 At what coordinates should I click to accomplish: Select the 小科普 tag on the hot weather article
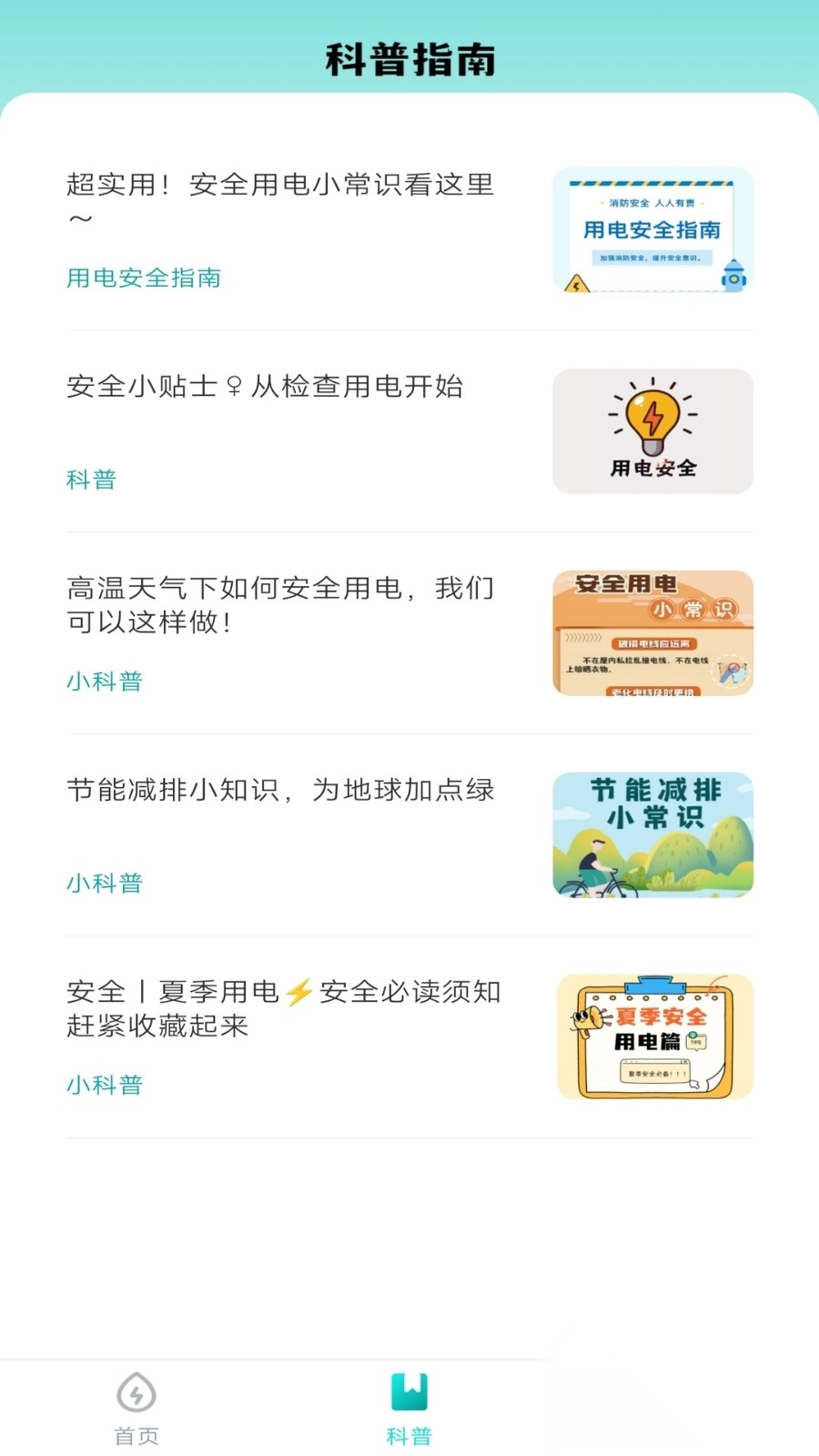[105, 682]
